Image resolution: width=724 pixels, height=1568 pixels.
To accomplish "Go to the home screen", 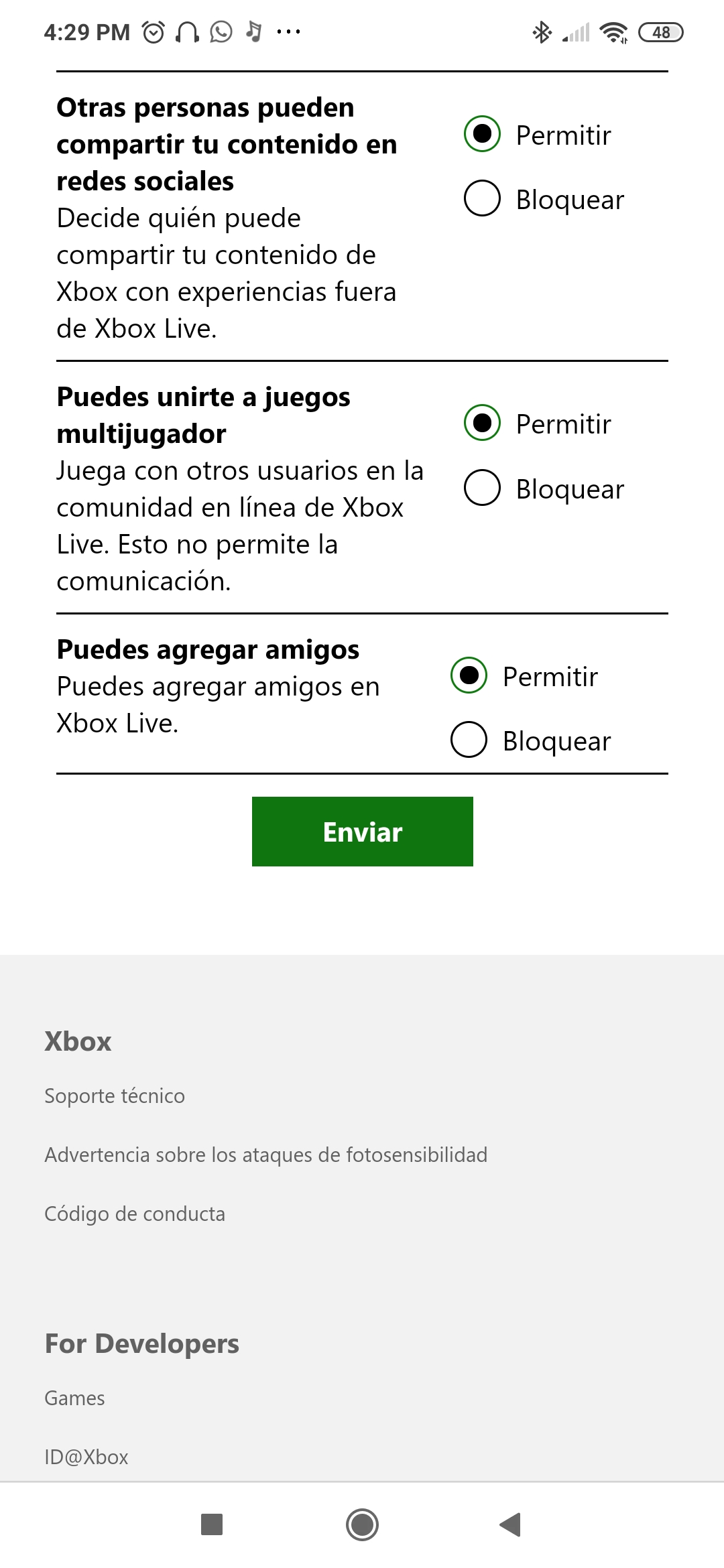I will pos(362,1524).
